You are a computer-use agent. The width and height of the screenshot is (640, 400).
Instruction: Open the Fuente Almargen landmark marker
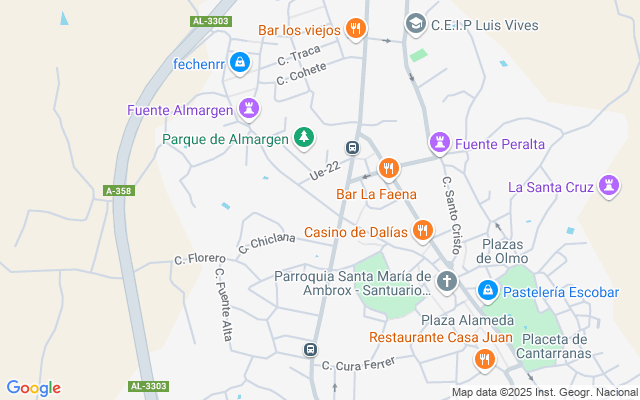click(249, 108)
